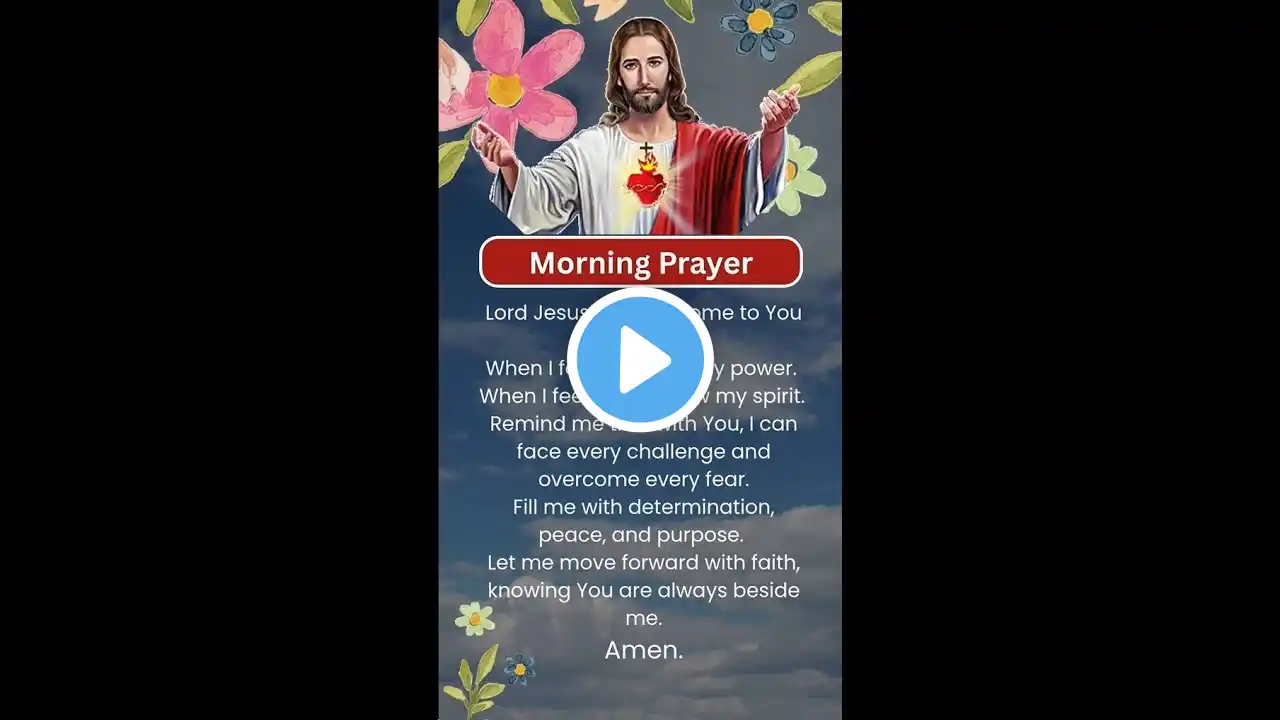Play the Morning Prayer video

[x=640, y=360]
